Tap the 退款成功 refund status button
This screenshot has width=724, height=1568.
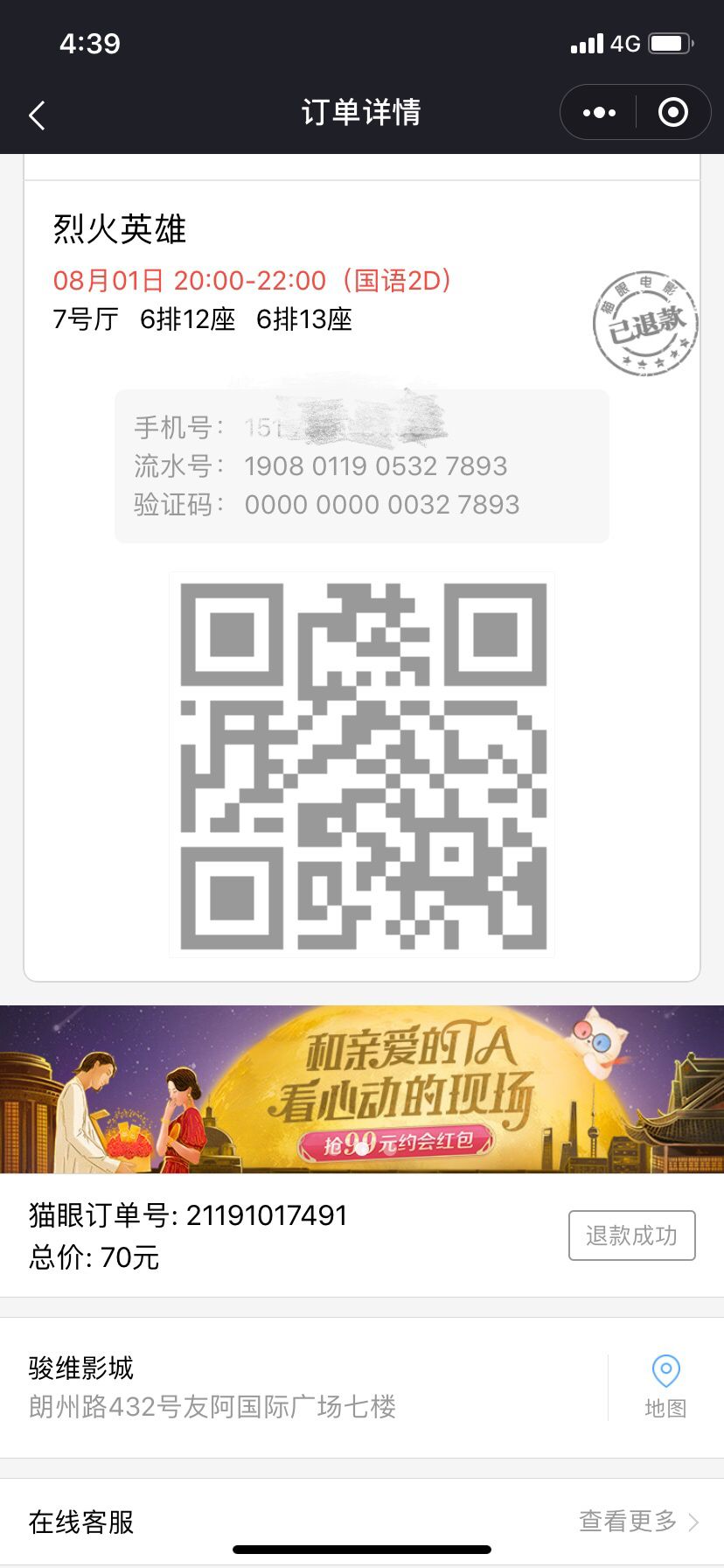pos(631,1235)
